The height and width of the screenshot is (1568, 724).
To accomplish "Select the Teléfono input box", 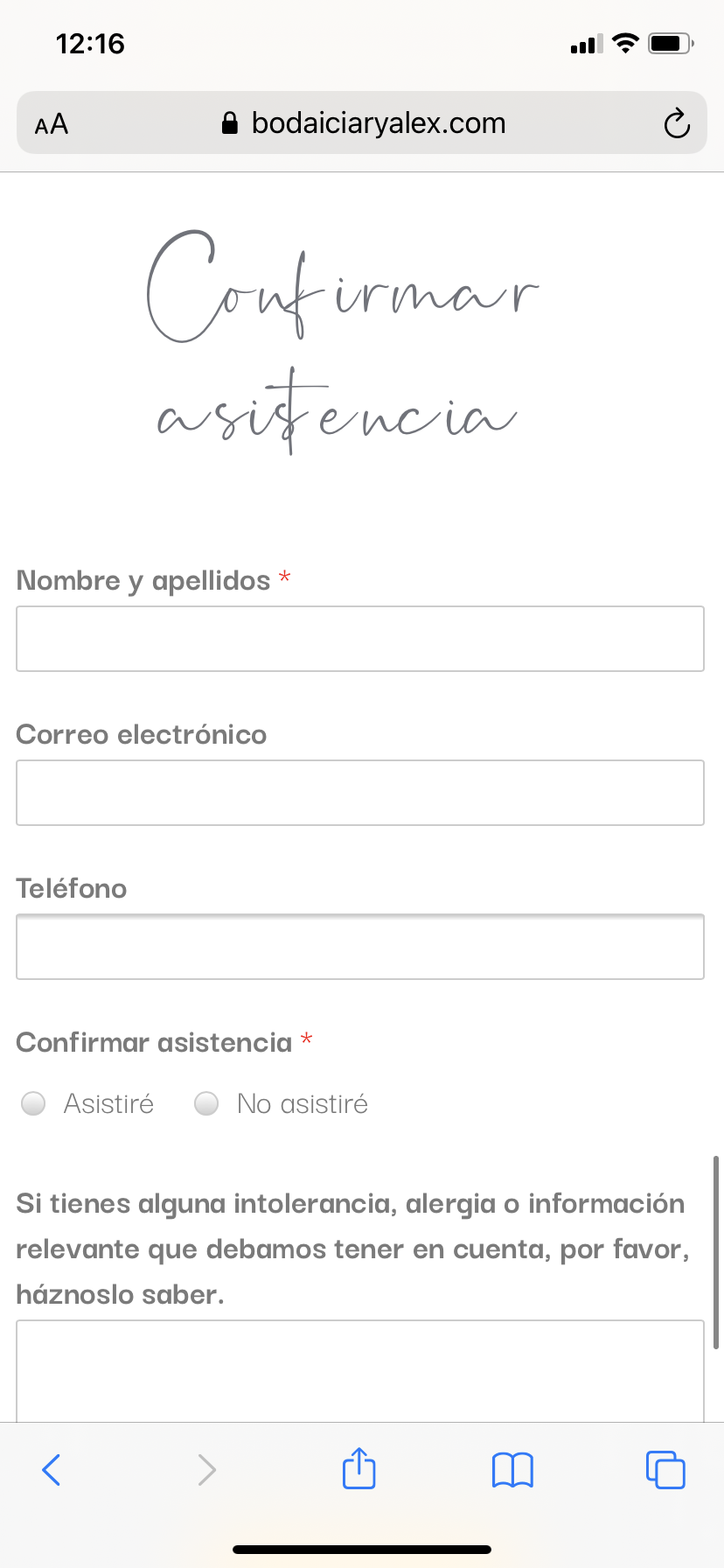I will tap(360, 947).
